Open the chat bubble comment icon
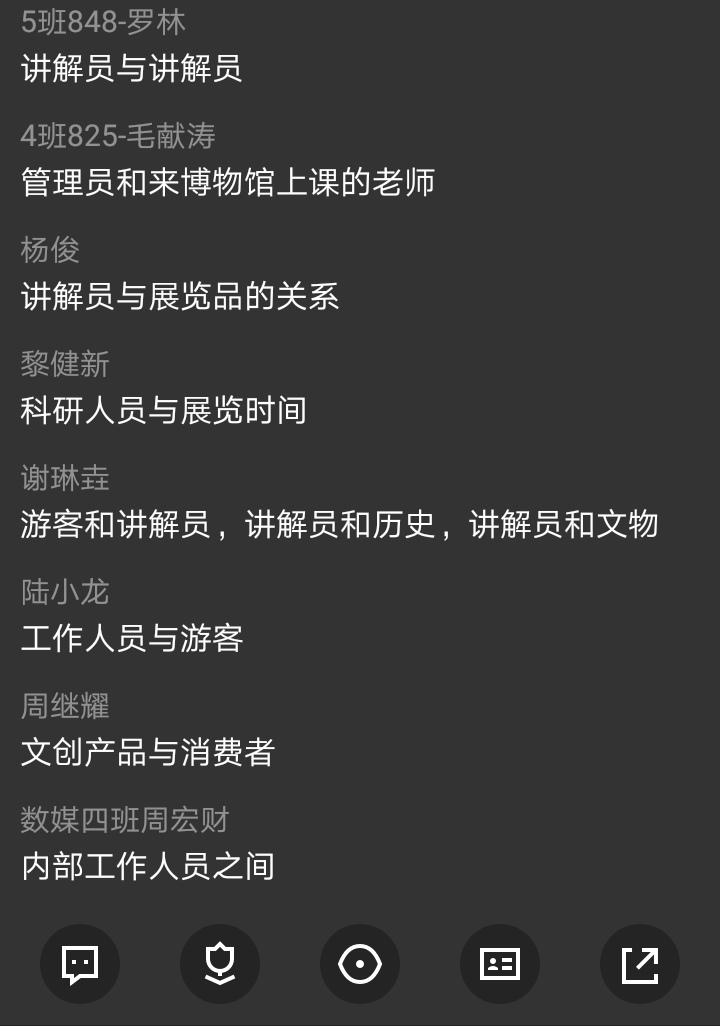 80,964
